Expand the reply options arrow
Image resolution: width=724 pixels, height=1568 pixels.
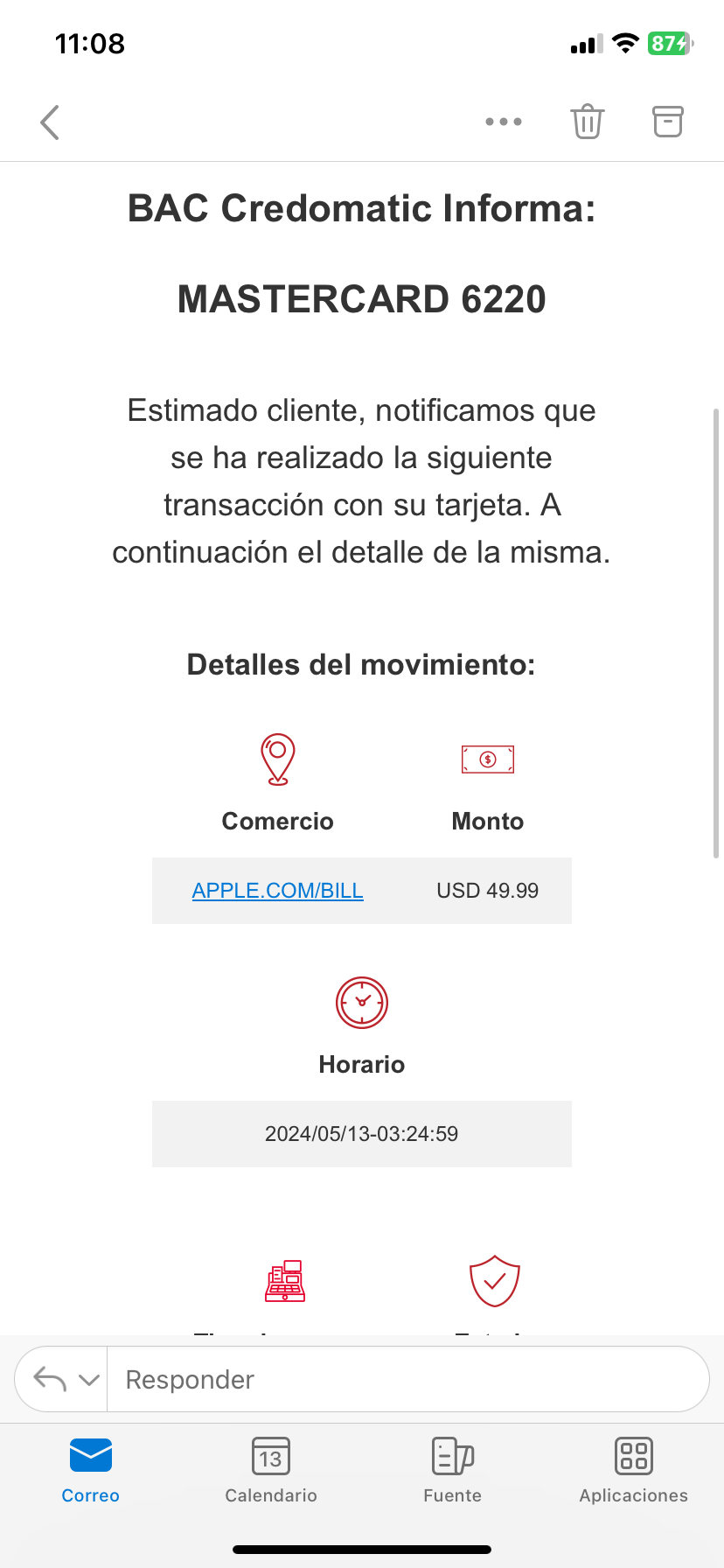coord(88,1380)
